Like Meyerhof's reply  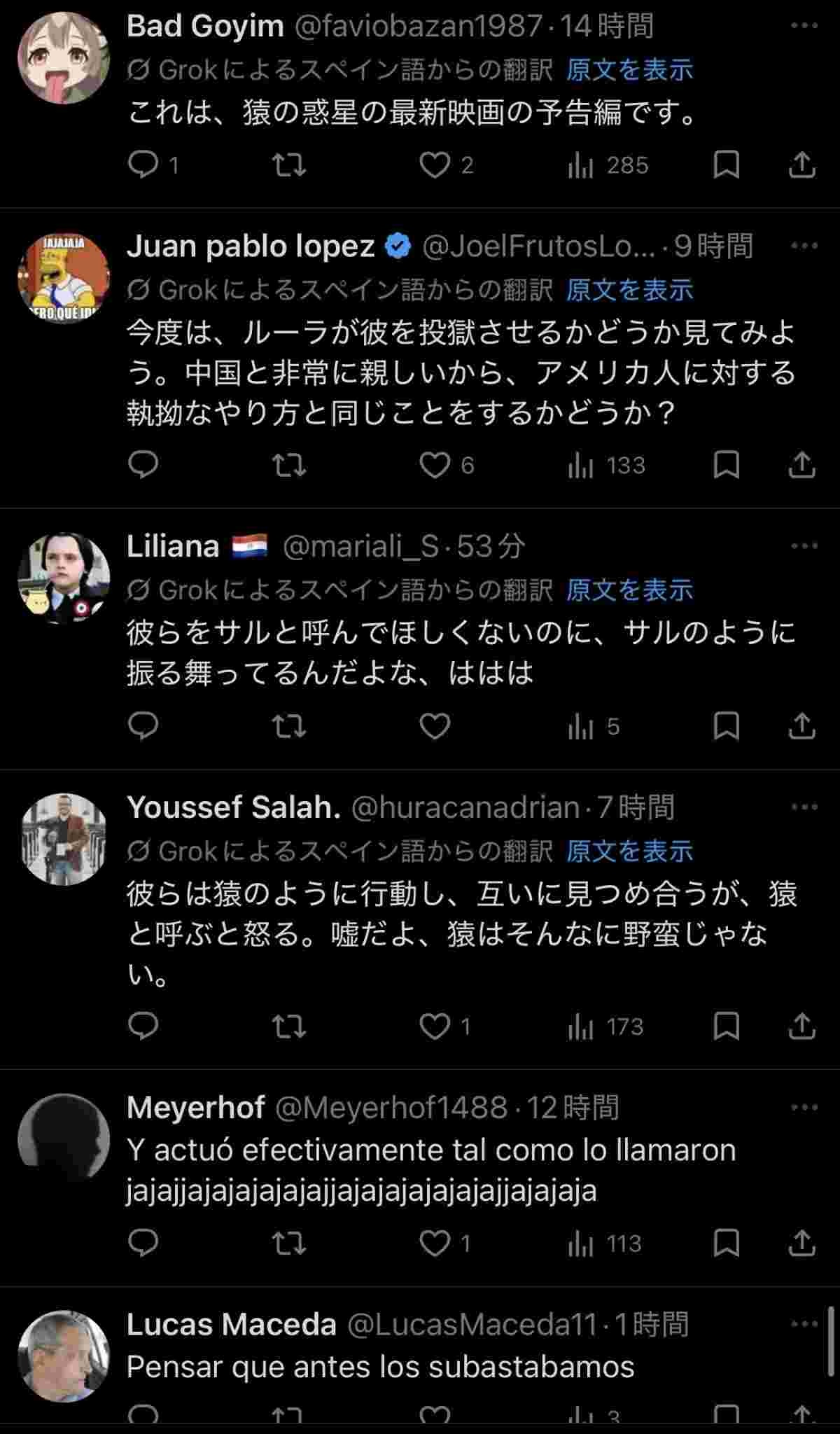[x=435, y=1243]
